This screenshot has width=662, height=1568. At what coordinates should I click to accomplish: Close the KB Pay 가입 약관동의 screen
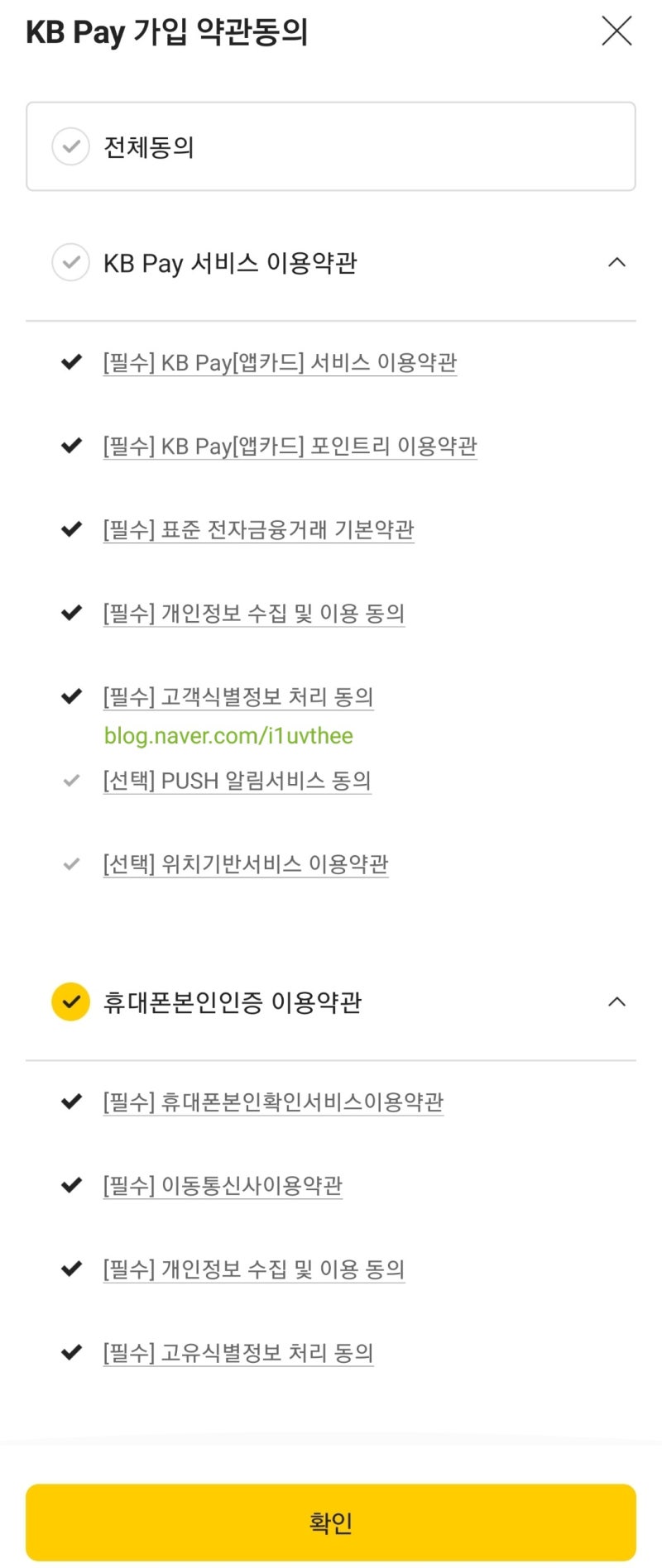[x=616, y=31]
